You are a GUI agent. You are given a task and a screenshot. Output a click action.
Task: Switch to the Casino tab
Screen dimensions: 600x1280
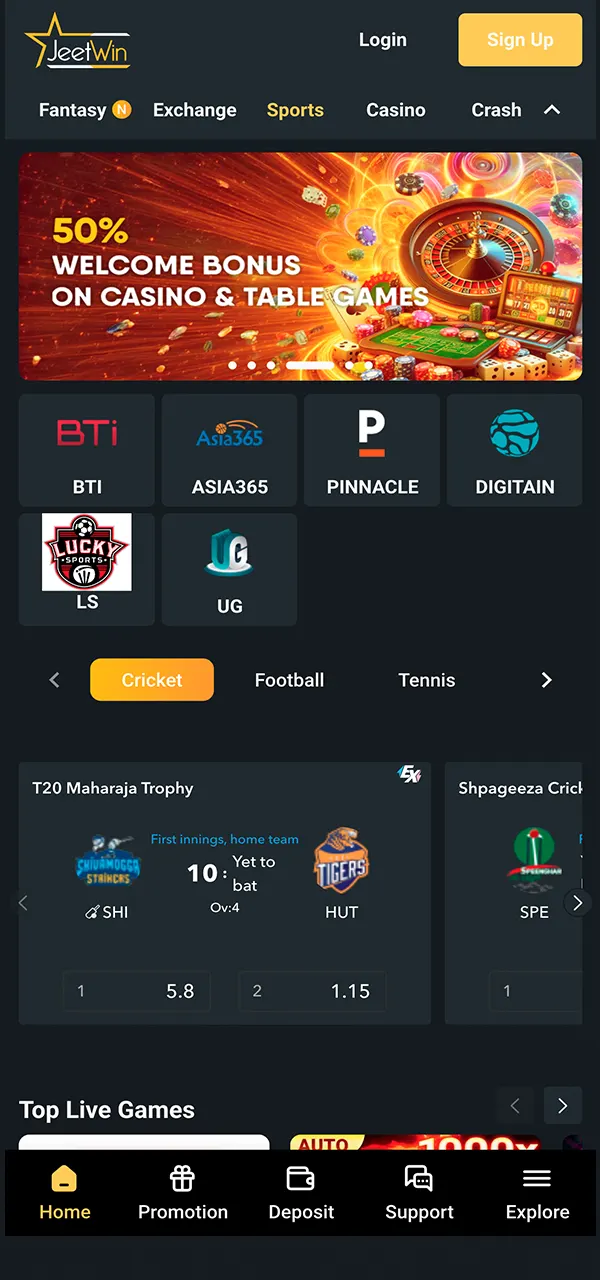[396, 110]
